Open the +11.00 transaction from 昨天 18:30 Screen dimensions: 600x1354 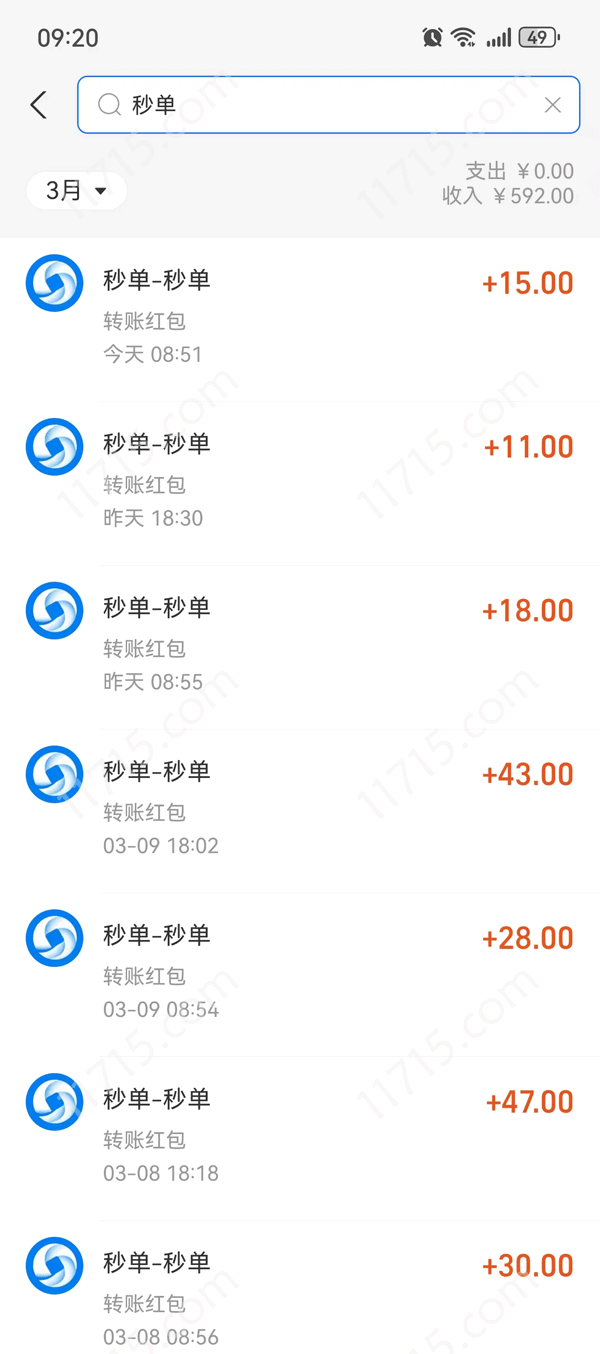300,480
